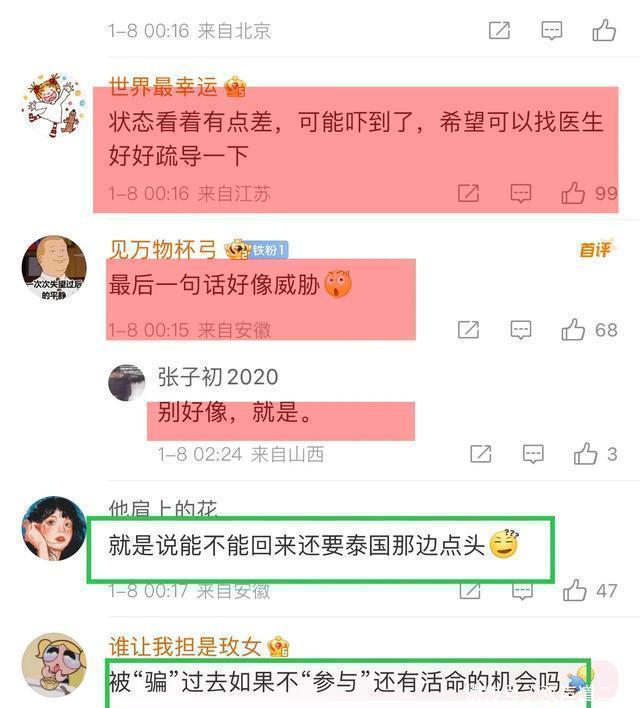640x708 pixels.
Task: View 张子初2020's profile
Action: 217,377
